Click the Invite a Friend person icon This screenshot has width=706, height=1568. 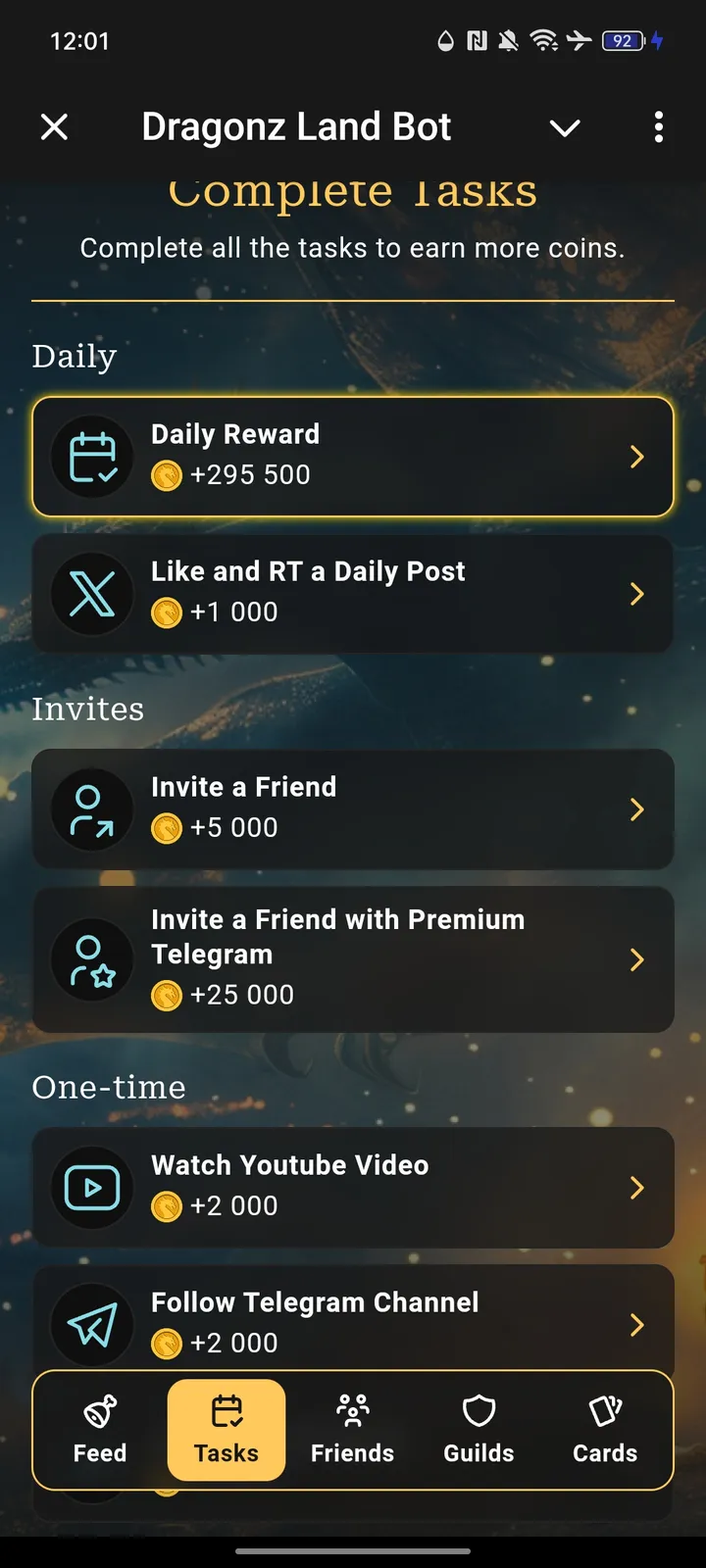tap(91, 809)
